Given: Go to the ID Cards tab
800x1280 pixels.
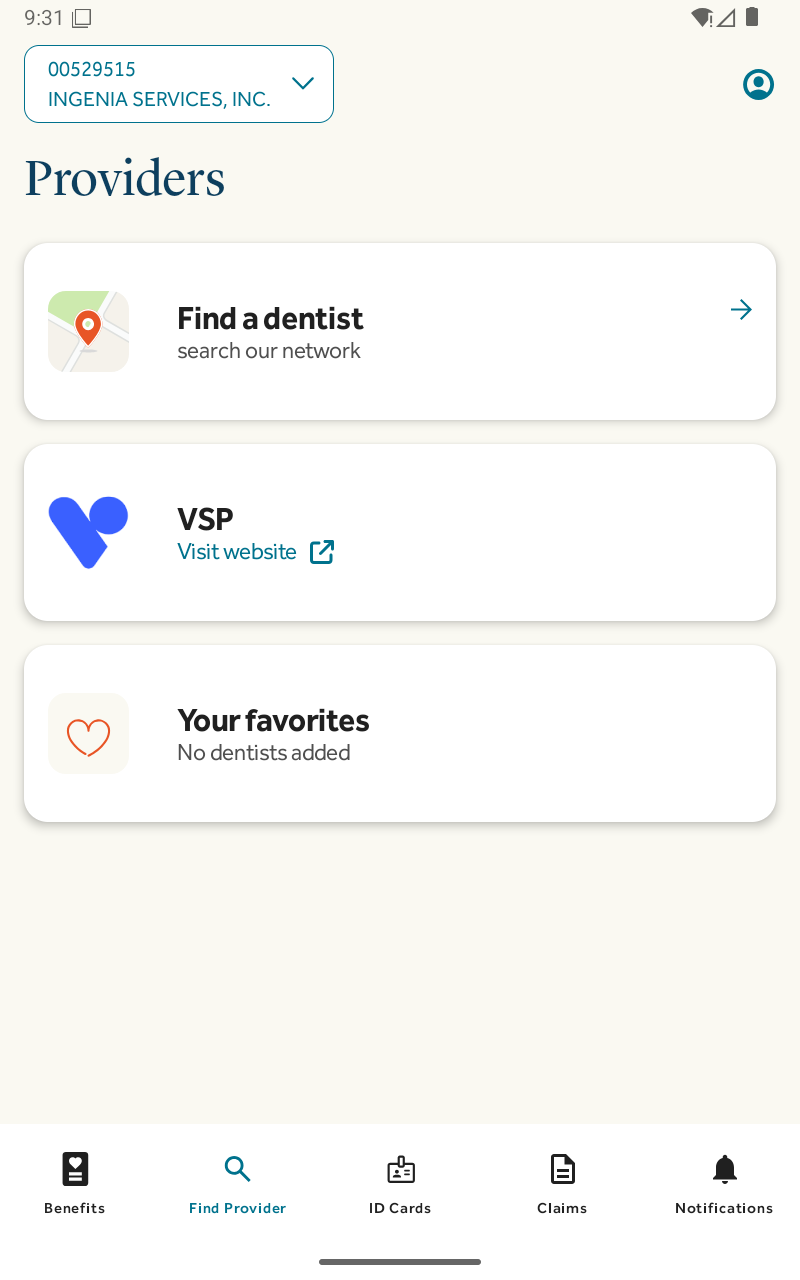Looking at the screenshot, I should (x=400, y=1183).
